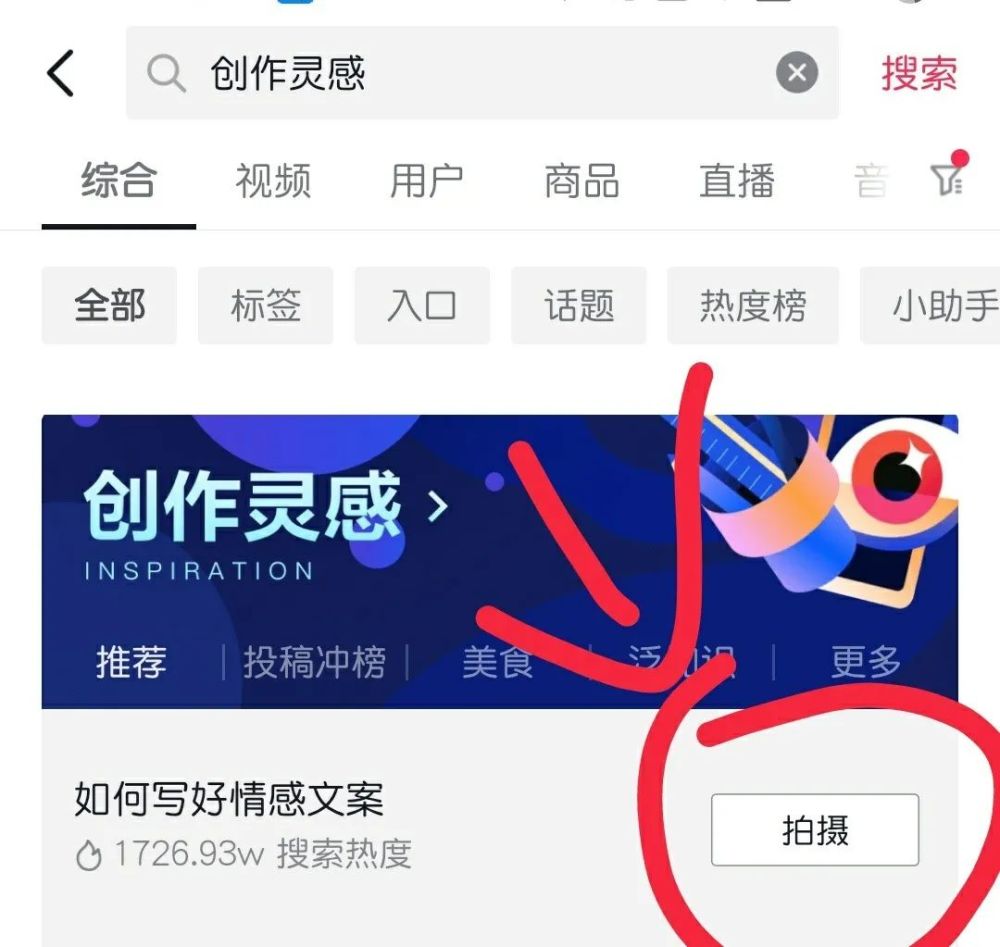Switch to the 商品 tab
The height and width of the screenshot is (947, 1000).
[581, 182]
